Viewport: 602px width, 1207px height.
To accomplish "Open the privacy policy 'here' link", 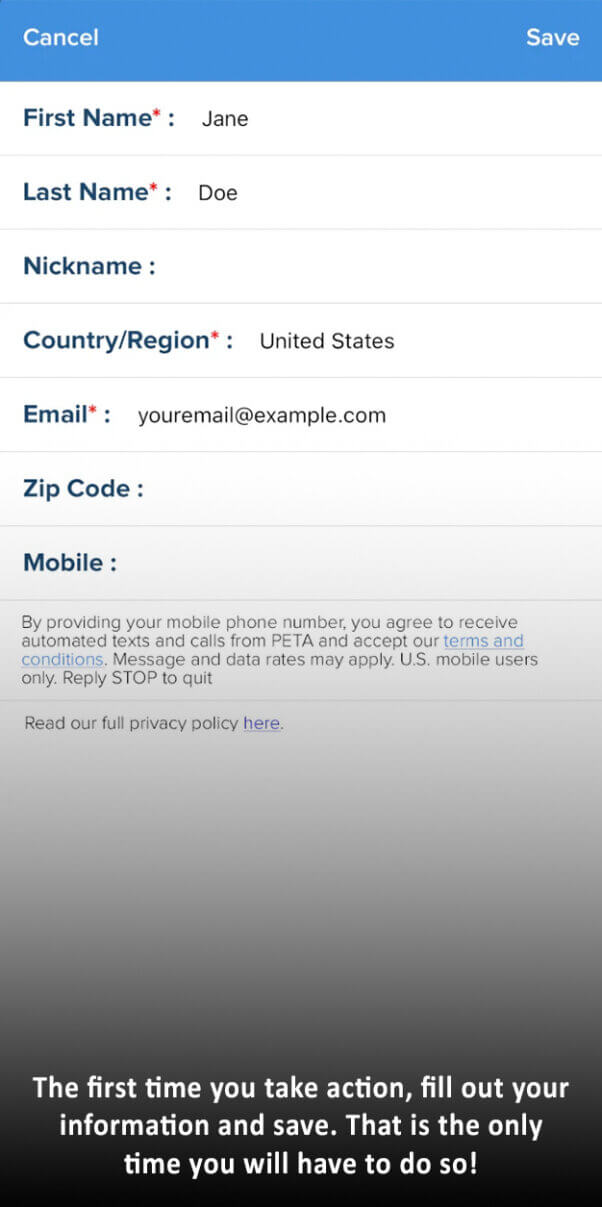I will pos(261,723).
